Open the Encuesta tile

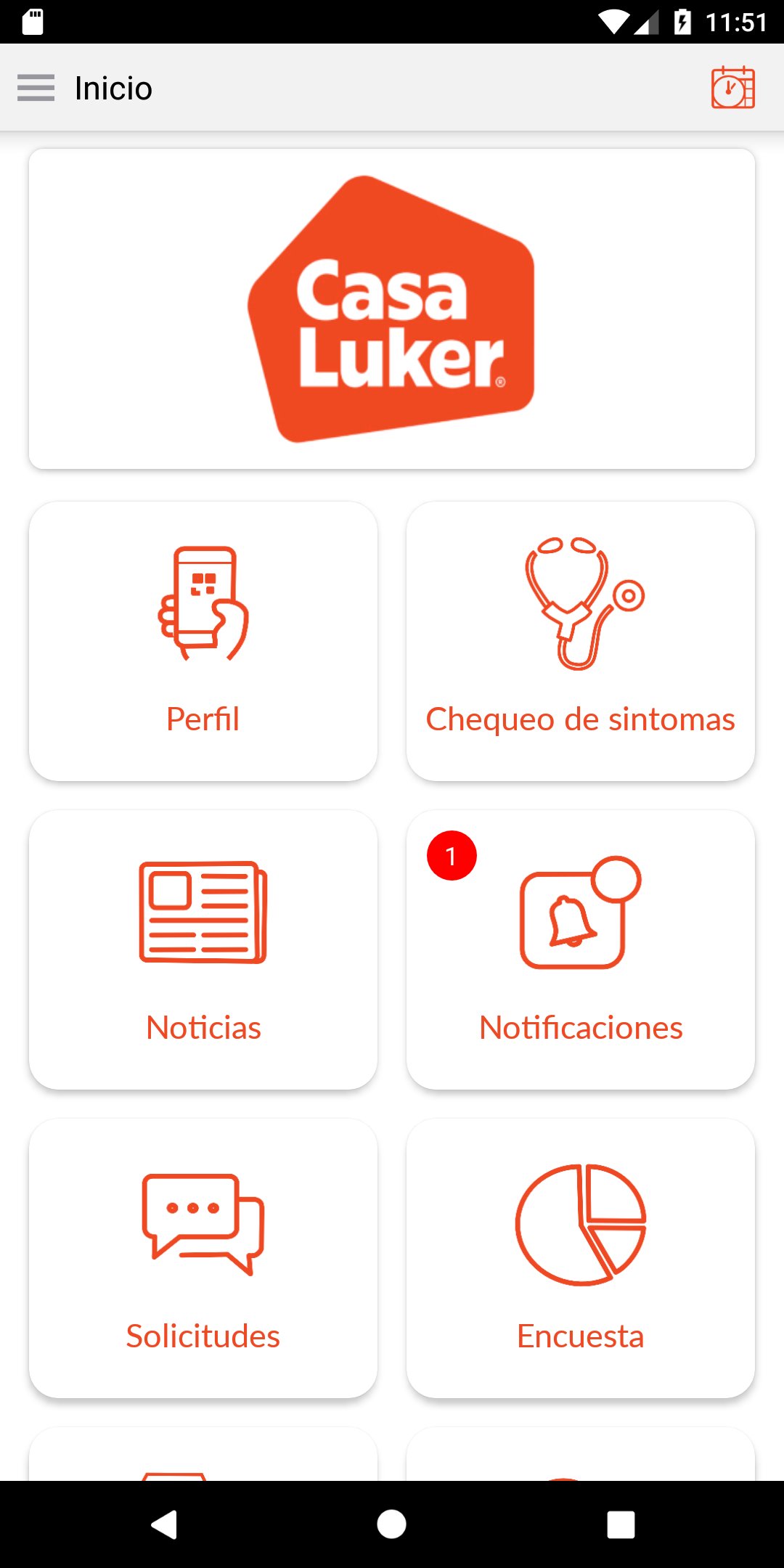coord(581,1258)
